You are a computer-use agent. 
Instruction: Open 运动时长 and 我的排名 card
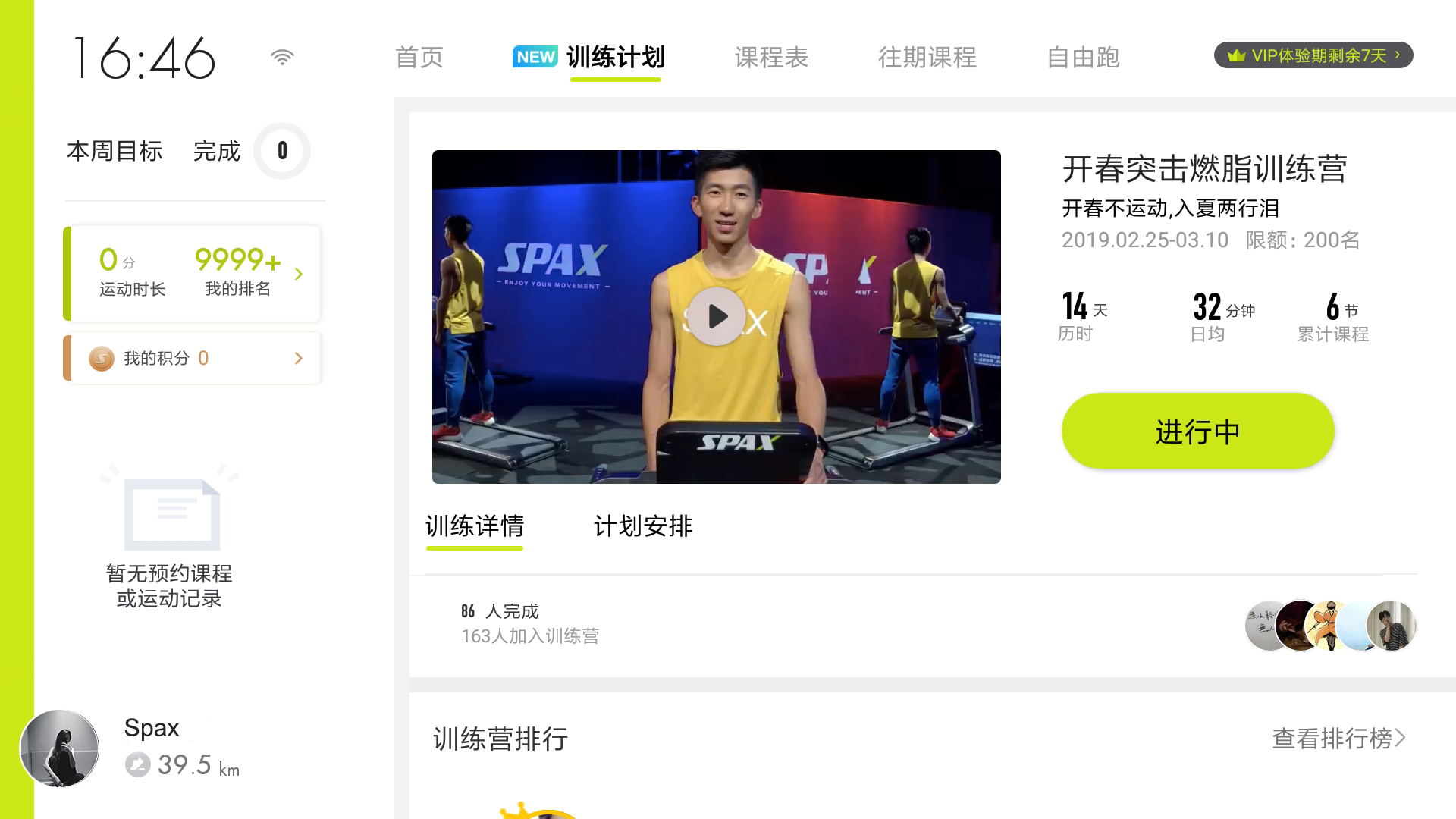[x=193, y=274]
